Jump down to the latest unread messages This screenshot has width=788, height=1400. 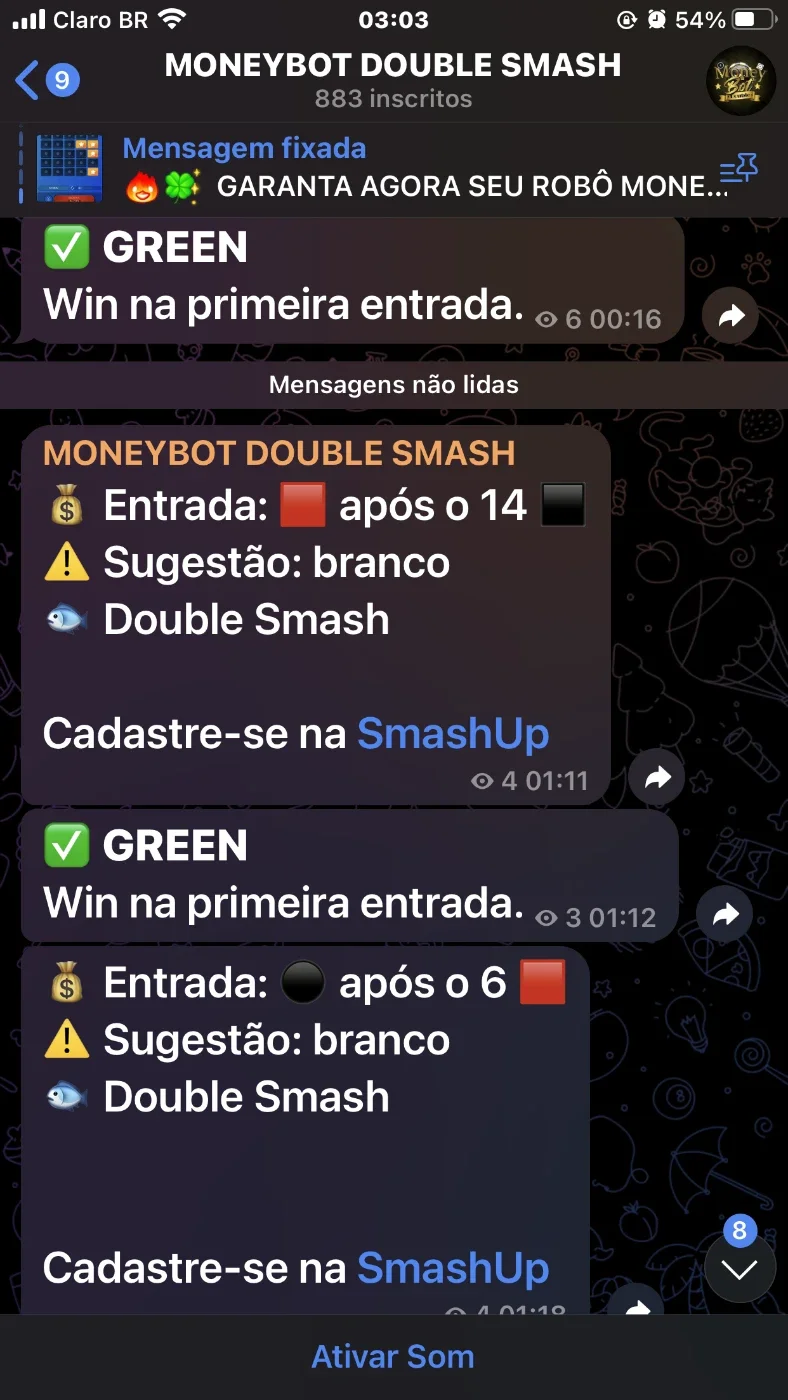[x=740, y=1269]
